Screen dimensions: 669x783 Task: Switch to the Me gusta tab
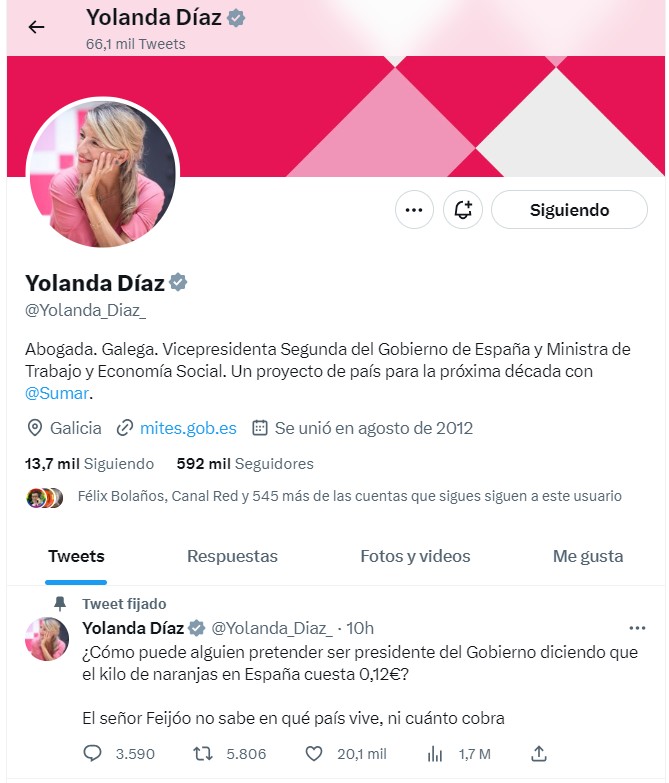coord(587,556)
